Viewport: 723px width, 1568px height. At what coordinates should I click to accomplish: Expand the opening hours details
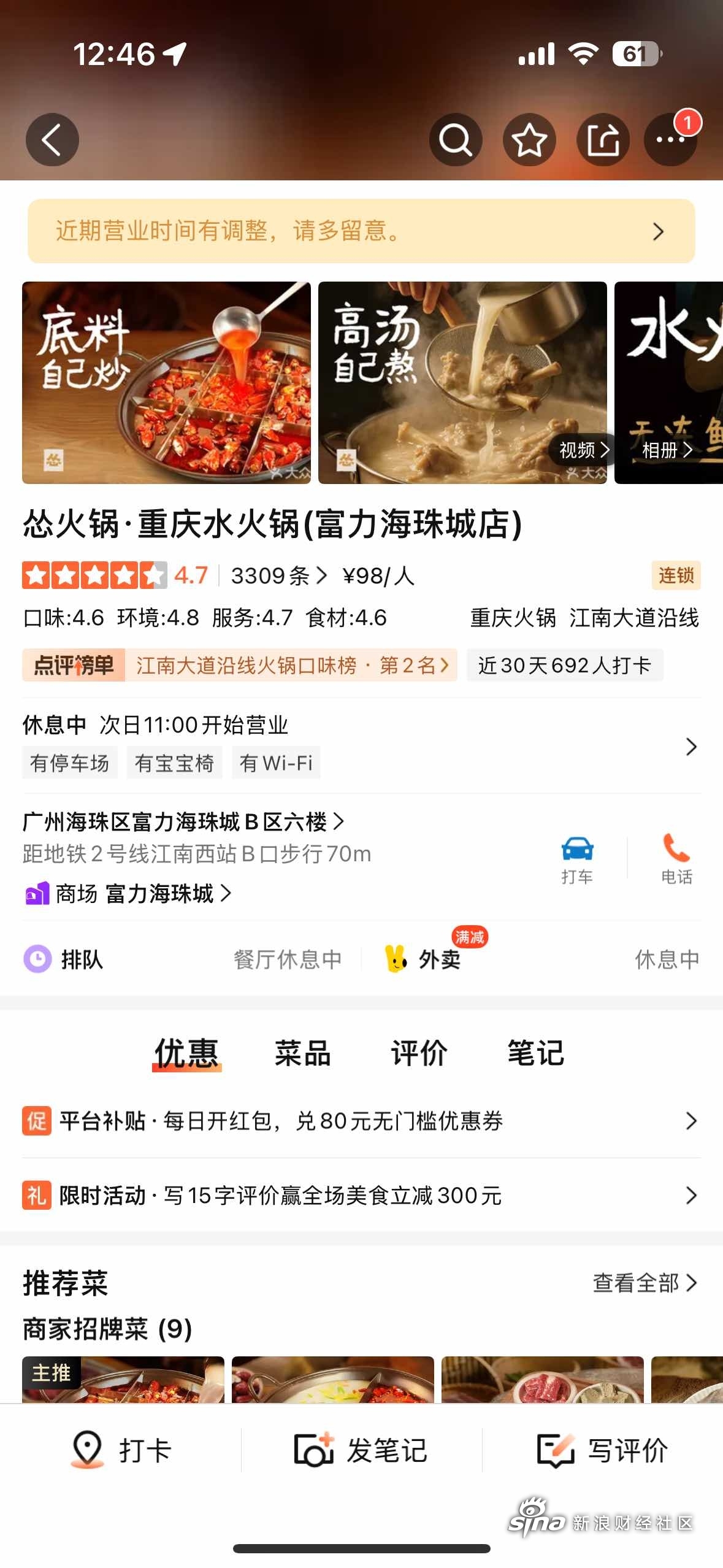(x=690, y=747)
